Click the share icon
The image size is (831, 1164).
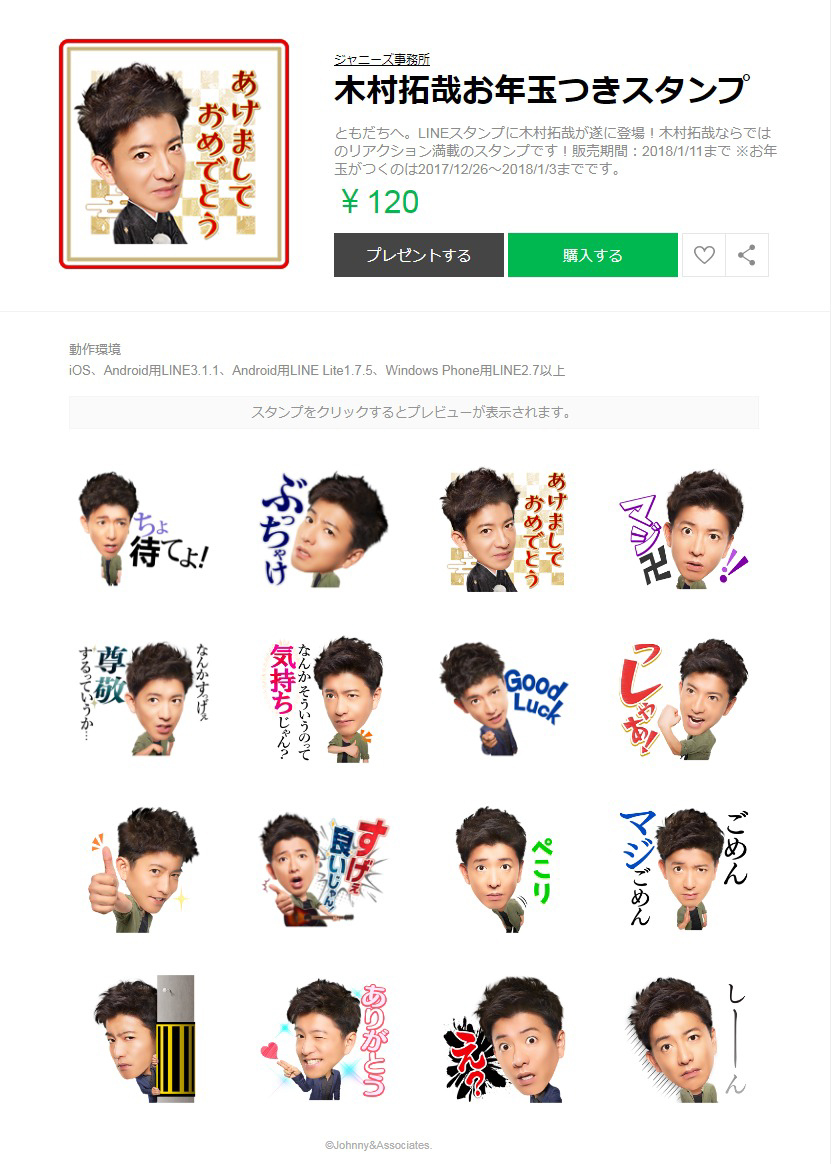pyautogui.click(x=745, y=255)
